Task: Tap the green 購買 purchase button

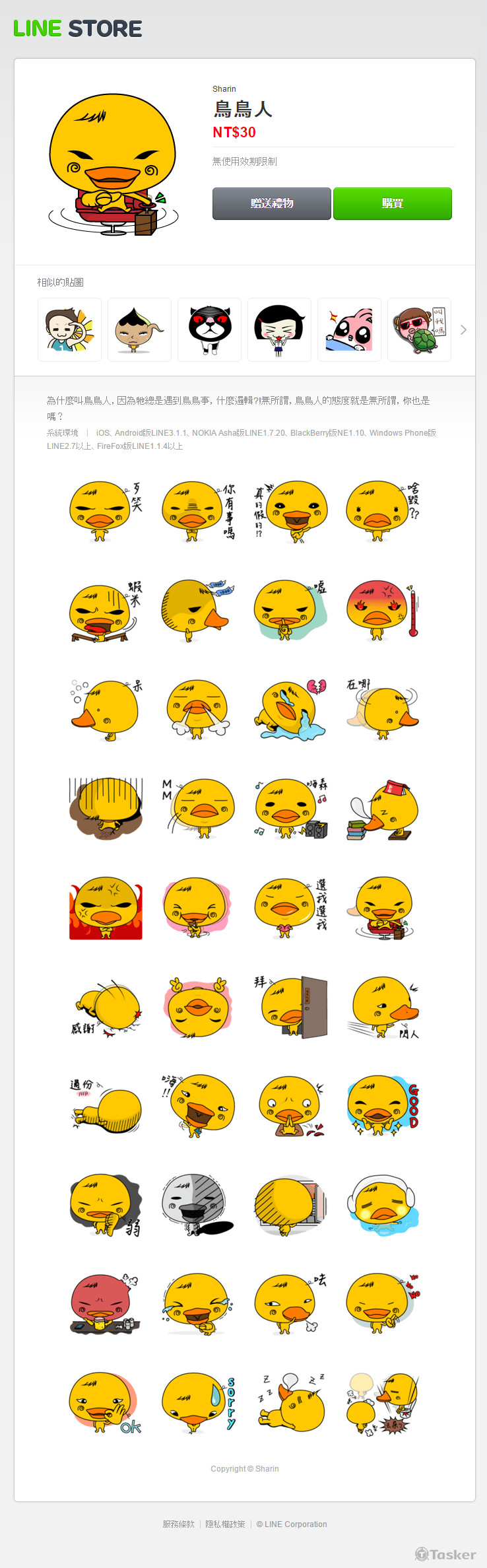Action: click(x=392, y=203)
